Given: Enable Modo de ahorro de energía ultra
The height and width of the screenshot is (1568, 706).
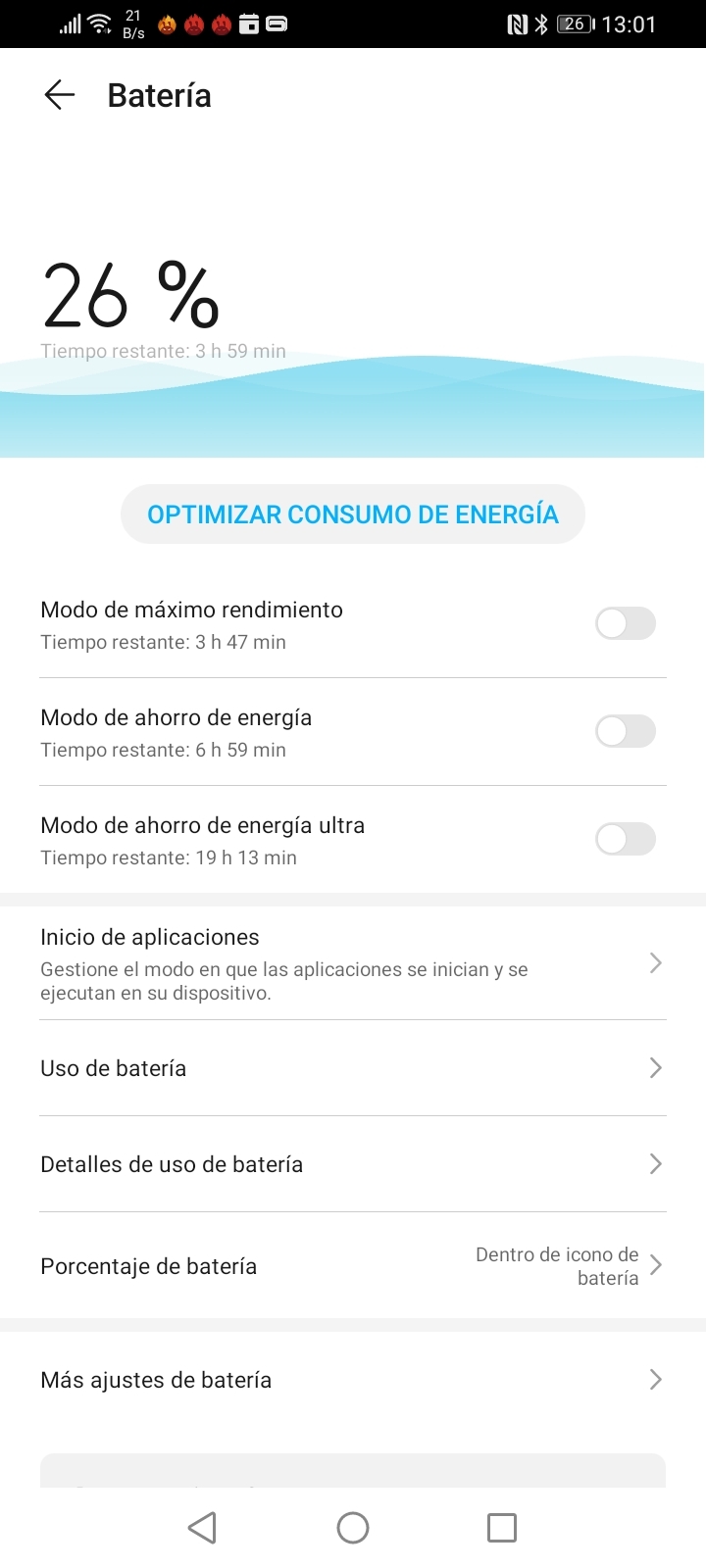Looking at the screenshot, I should tap(625, 839).
